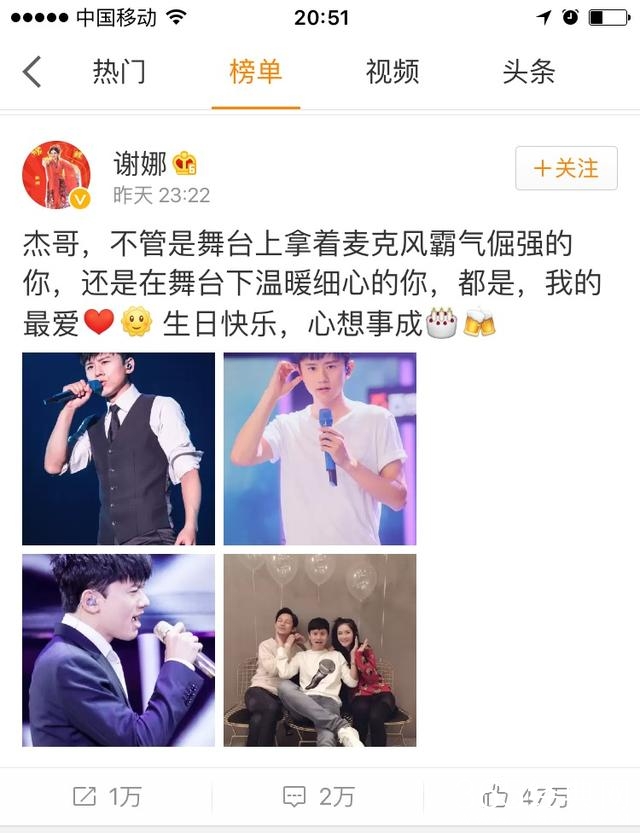Go back using the top-left arrow
This screenshot has height=833, width=640.
coord(32,72)
